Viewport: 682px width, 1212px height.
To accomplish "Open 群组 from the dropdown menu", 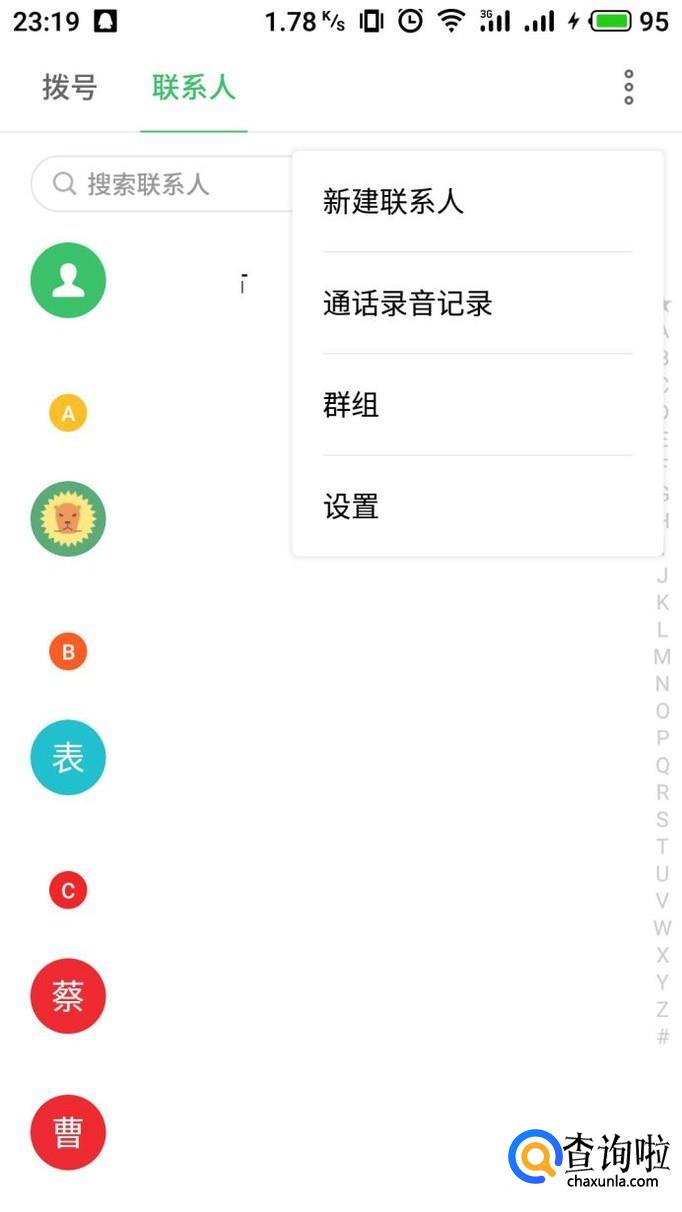I will (351, 405).
